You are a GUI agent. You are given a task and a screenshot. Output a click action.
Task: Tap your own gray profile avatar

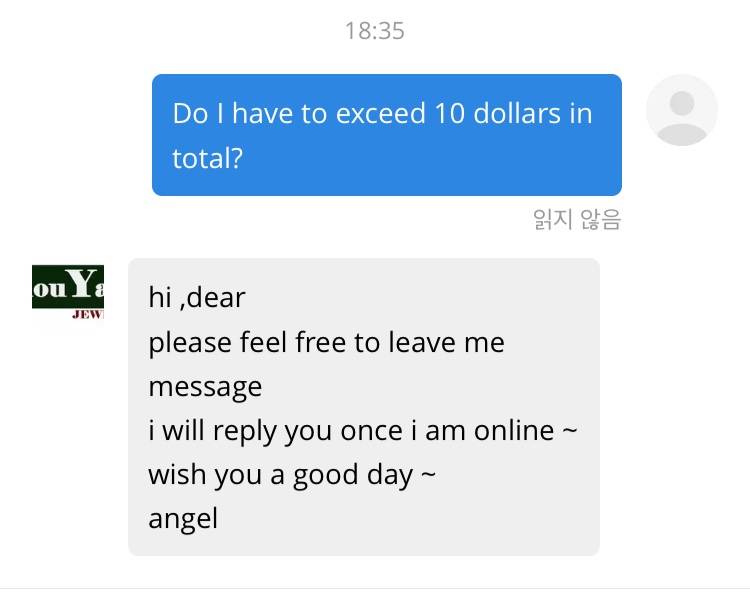(x=681, y=110)
